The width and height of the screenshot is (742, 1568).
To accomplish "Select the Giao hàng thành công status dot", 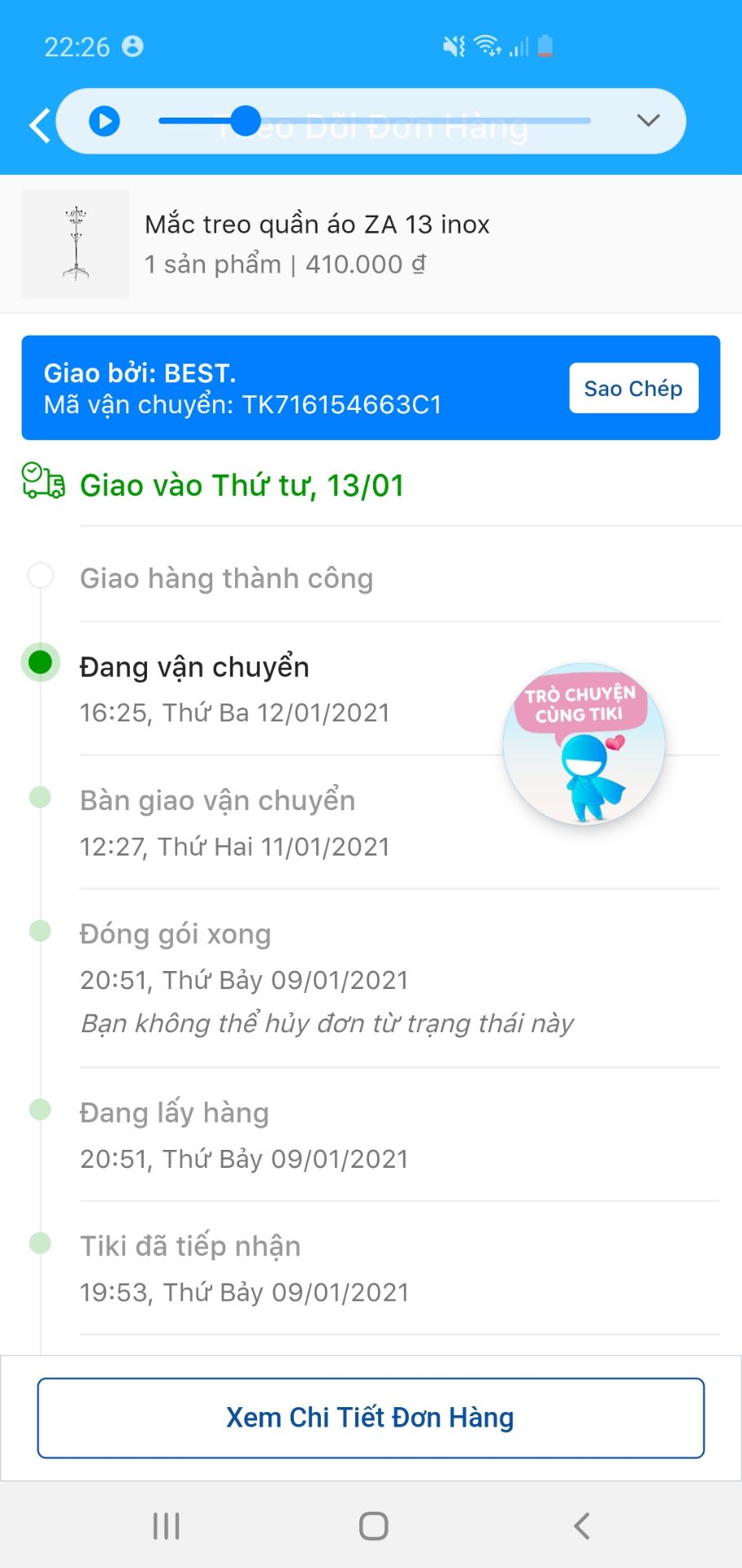I will pyautogui.click(x=38, y=575).
